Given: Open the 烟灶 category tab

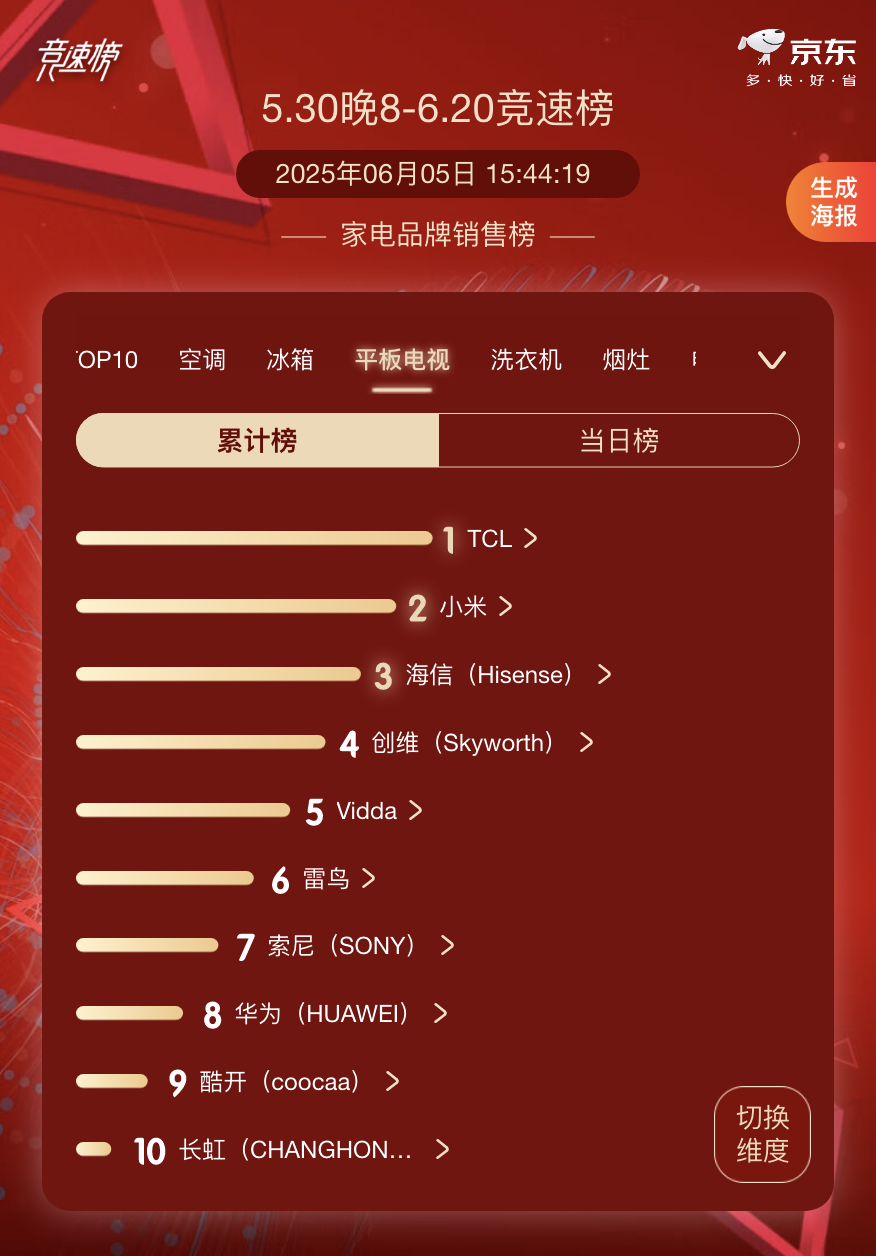Looking at the screenshot, I should pyautogui.click(x=626, y=360).
